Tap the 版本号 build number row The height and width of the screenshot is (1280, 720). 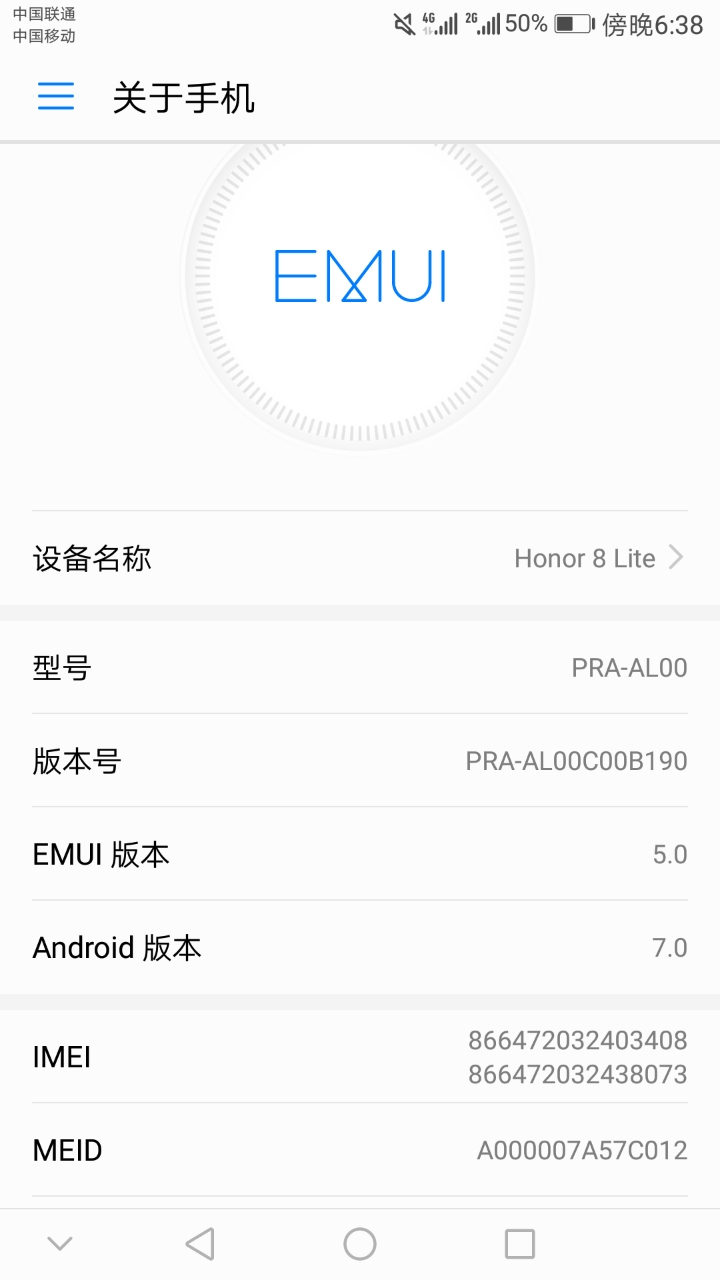[x=360, y=761]
